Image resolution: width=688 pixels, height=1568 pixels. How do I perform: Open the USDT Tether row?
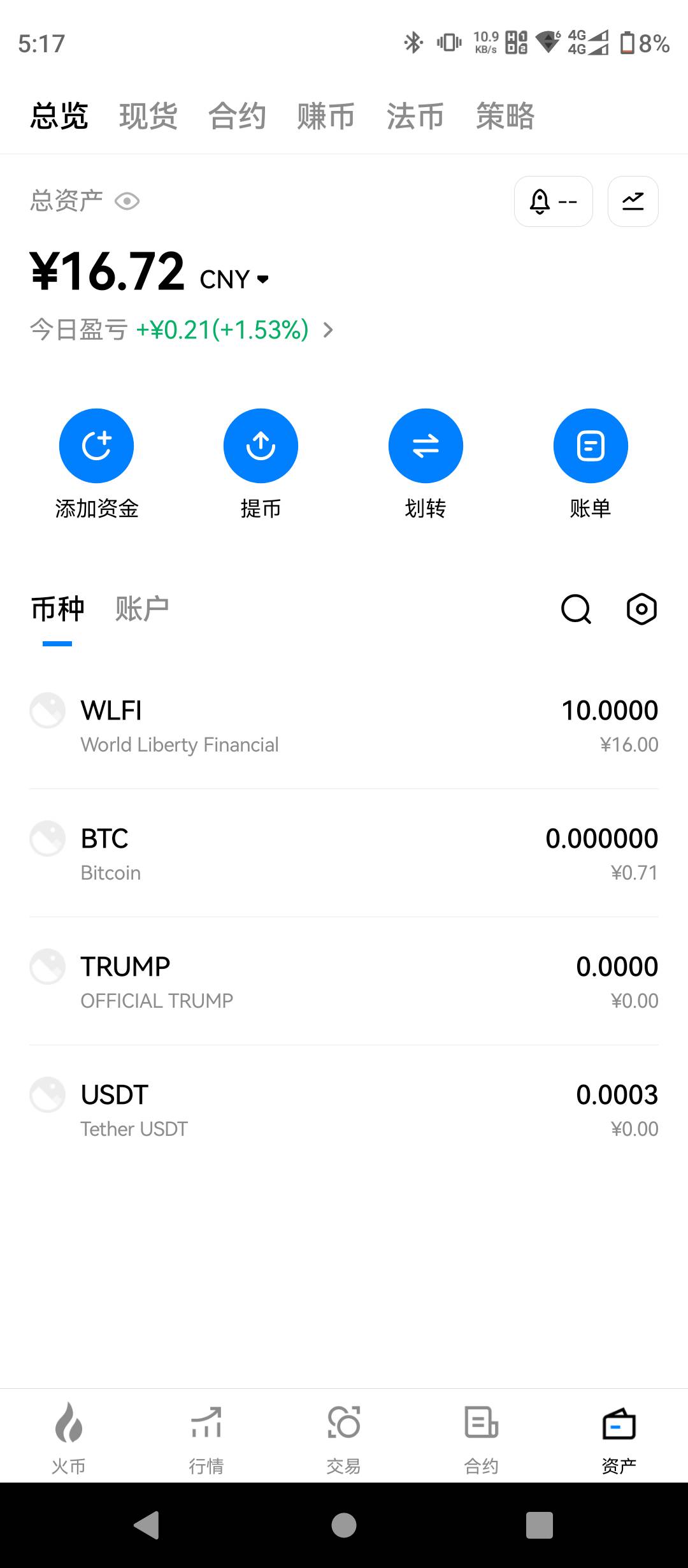click(x=344, y=1110)
